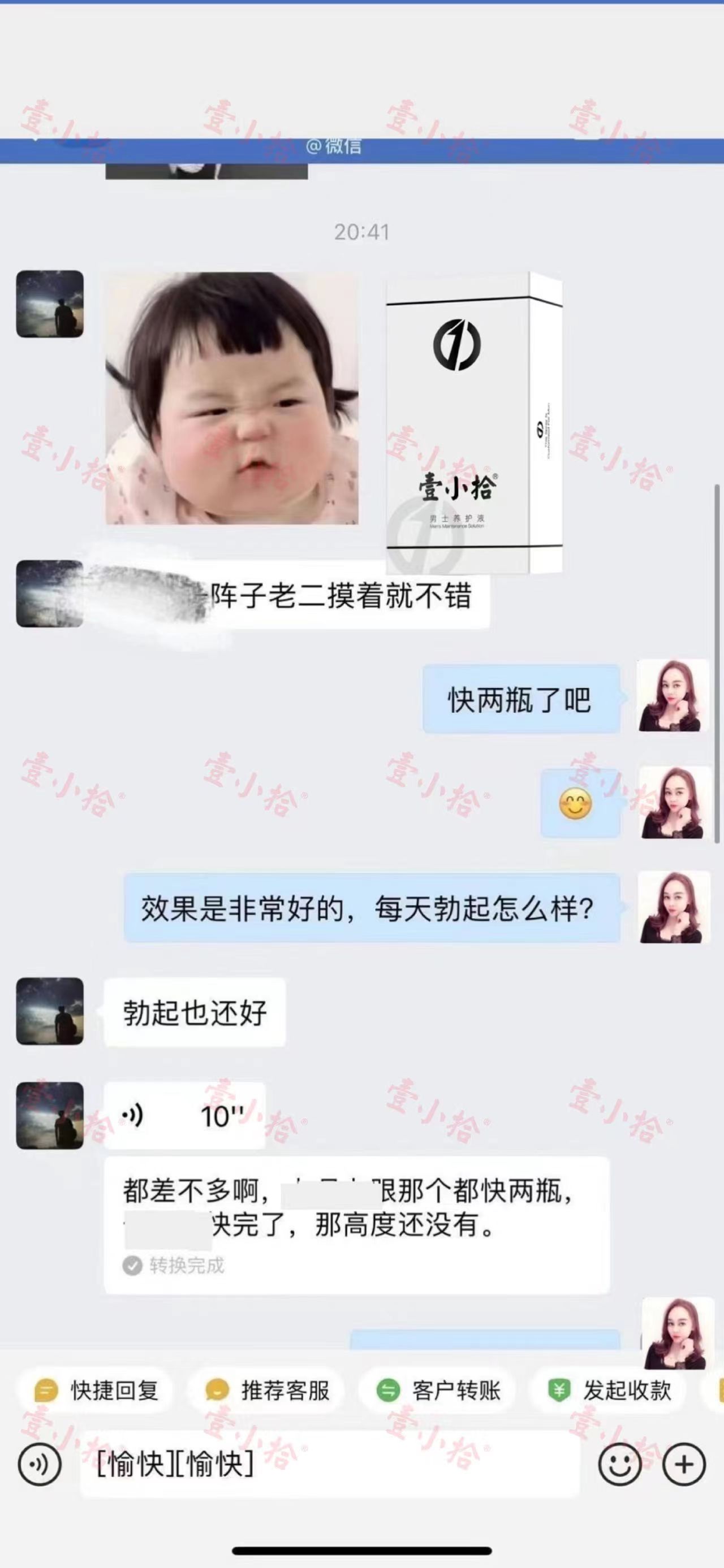The image size is (724, 1568).
Task: Open the 快捷回复 quick replies
Action: [x=97, y=1391]
